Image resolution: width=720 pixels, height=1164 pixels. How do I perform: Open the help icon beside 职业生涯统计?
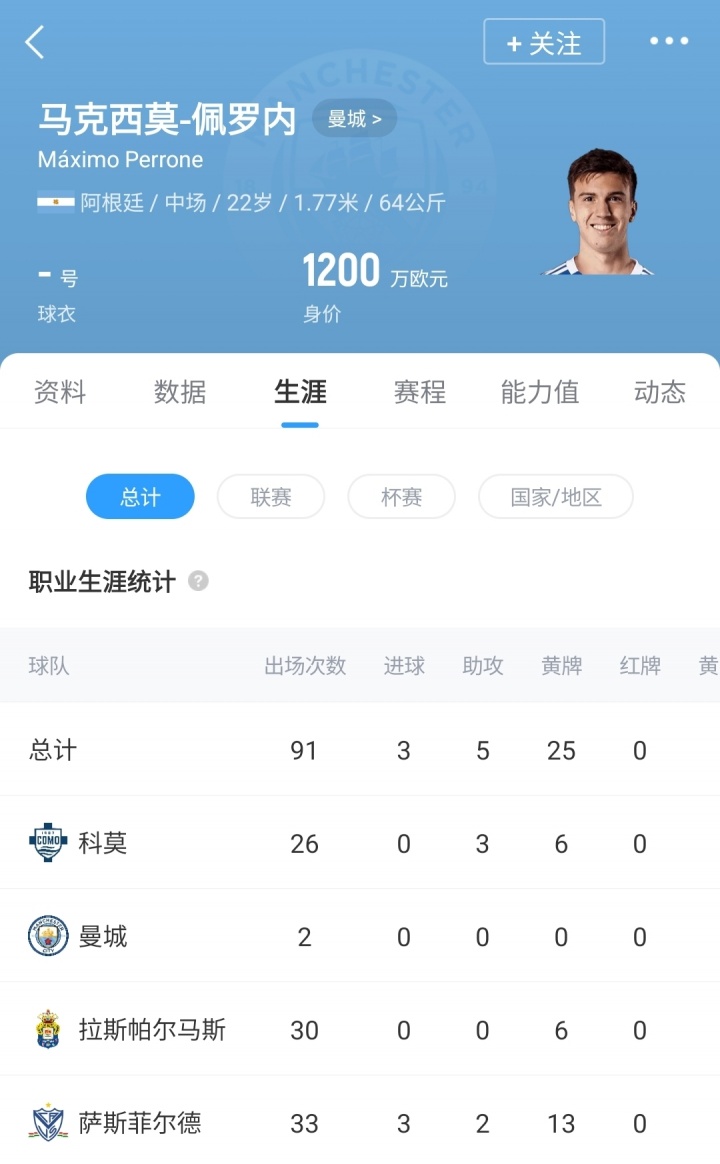pos(199,581)
